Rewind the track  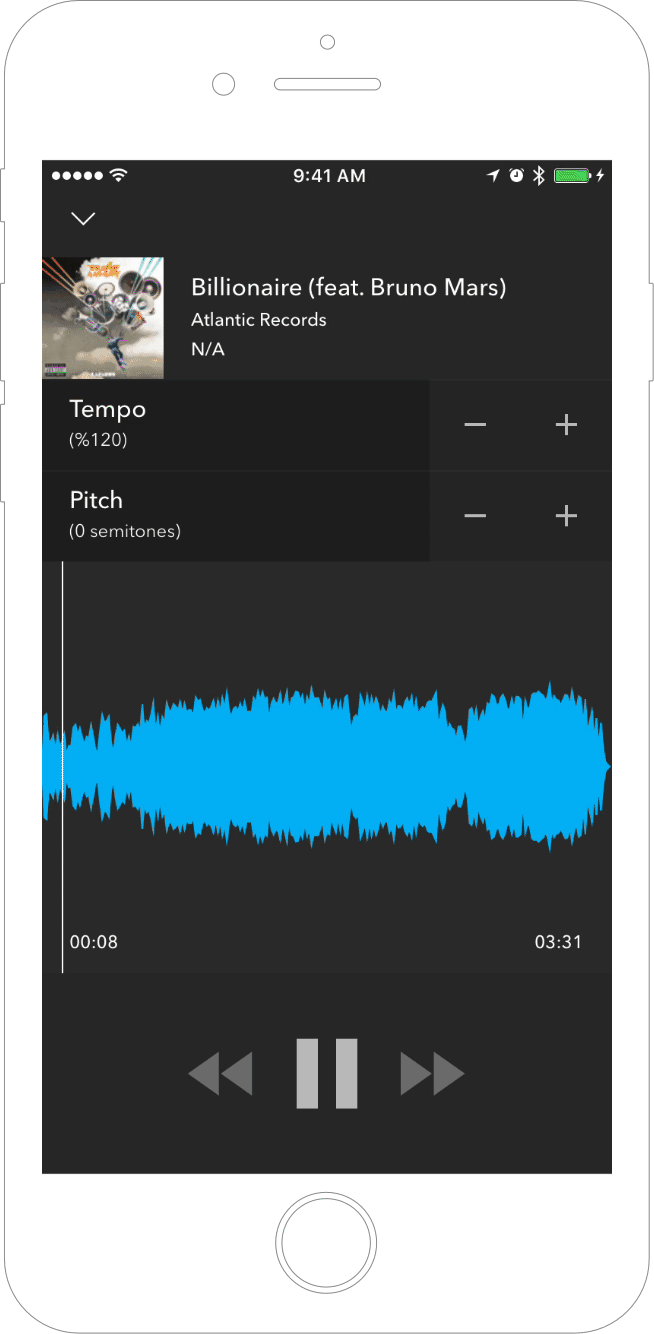coord(221,1074)
